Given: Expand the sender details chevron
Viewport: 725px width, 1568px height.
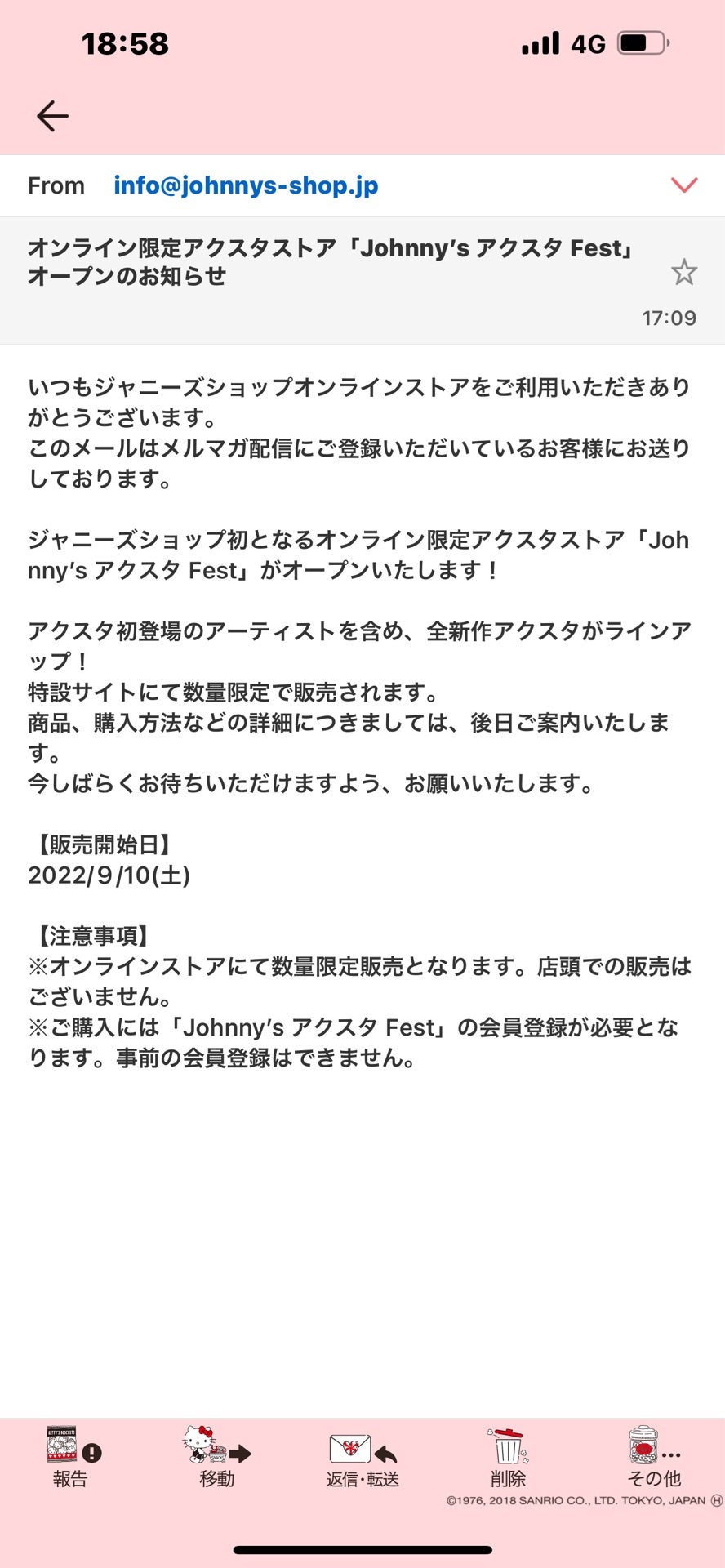Looking at the screenshot, I should coord(683,185).
